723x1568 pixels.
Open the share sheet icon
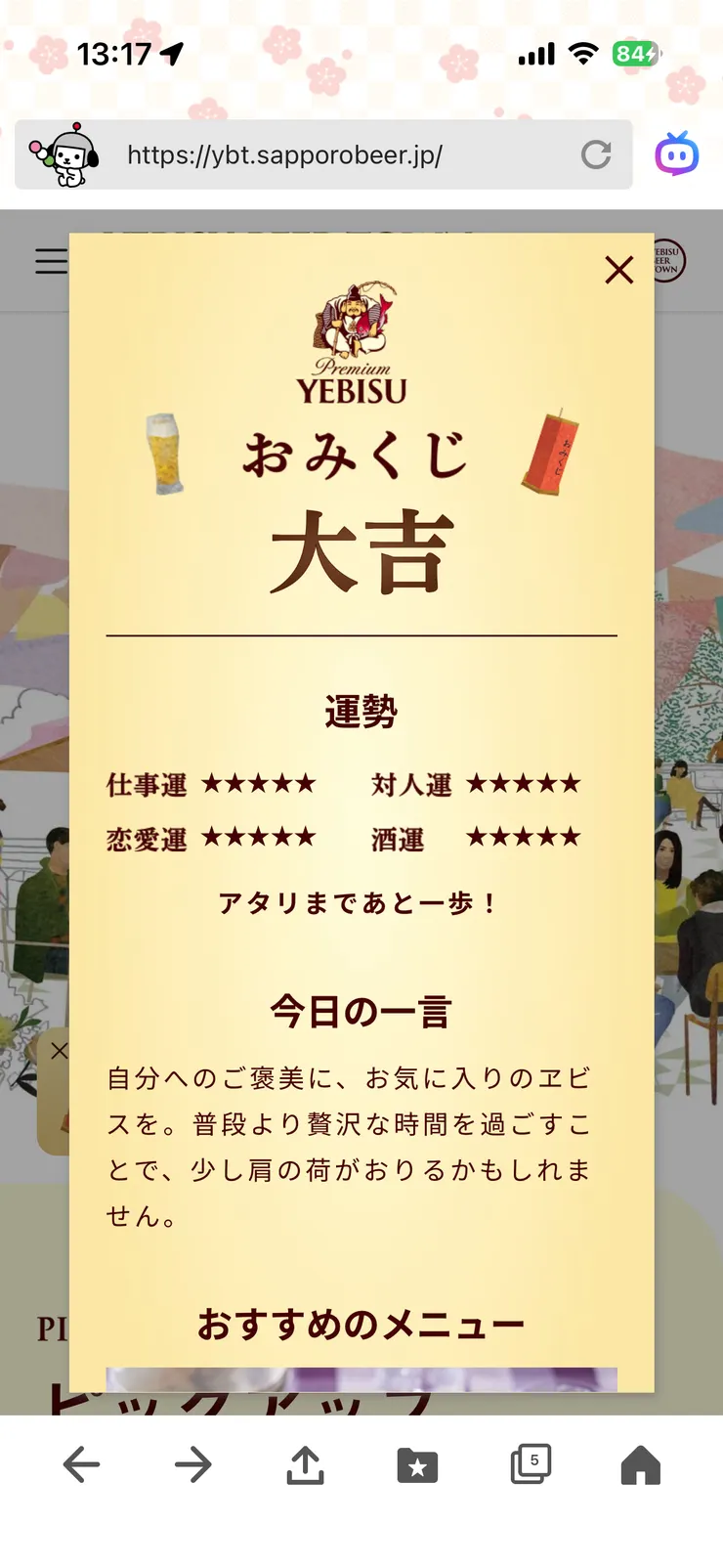[306, 1462]
